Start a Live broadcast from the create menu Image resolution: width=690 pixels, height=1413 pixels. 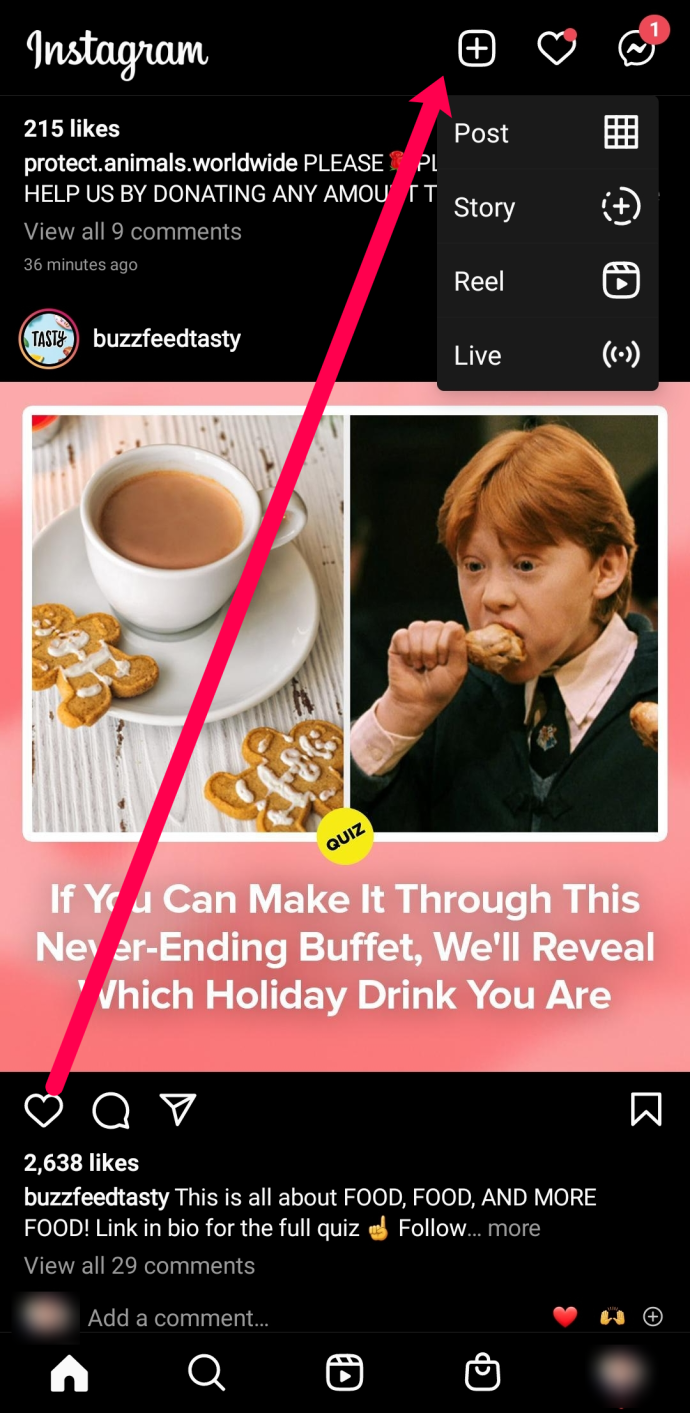pos(547,355)
